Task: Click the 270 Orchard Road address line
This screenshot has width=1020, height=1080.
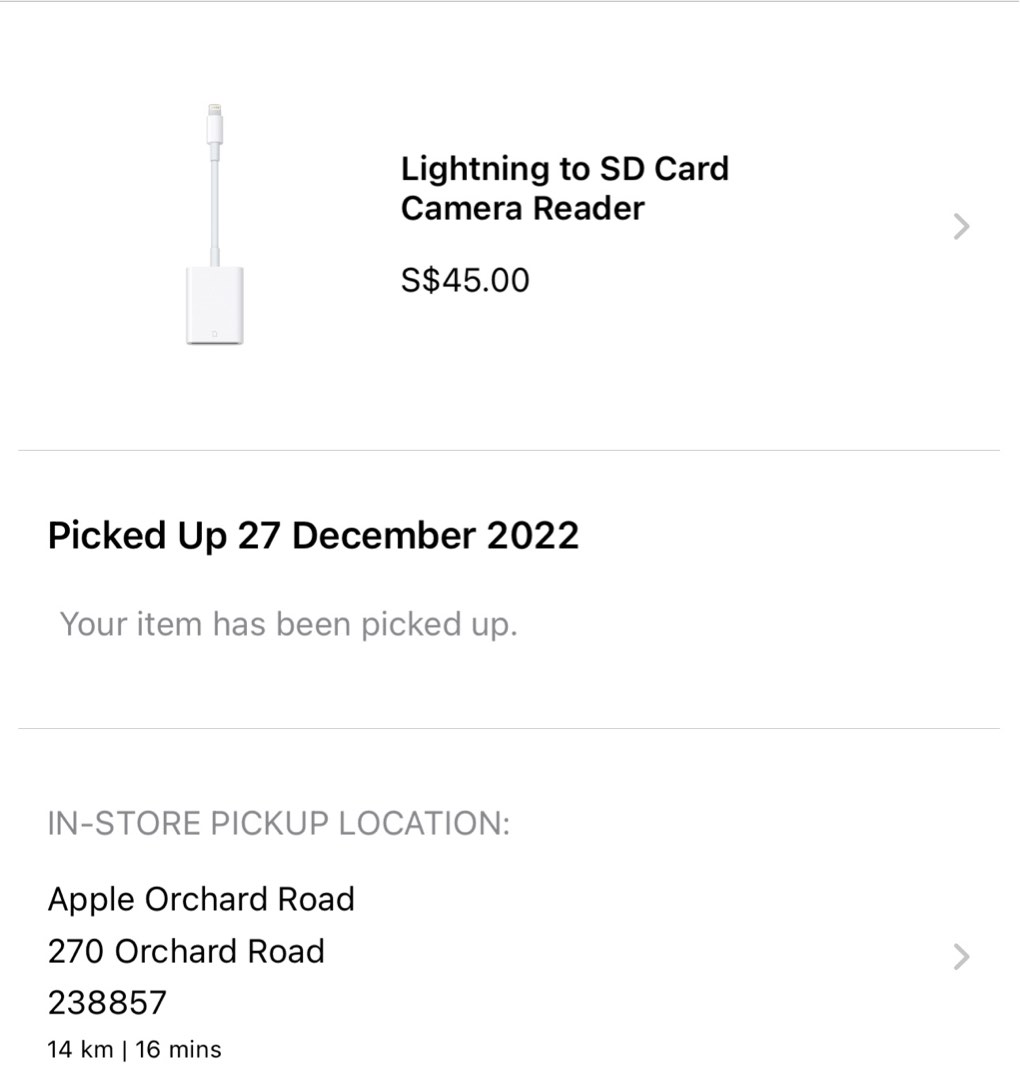Action: tap(186, 951)
